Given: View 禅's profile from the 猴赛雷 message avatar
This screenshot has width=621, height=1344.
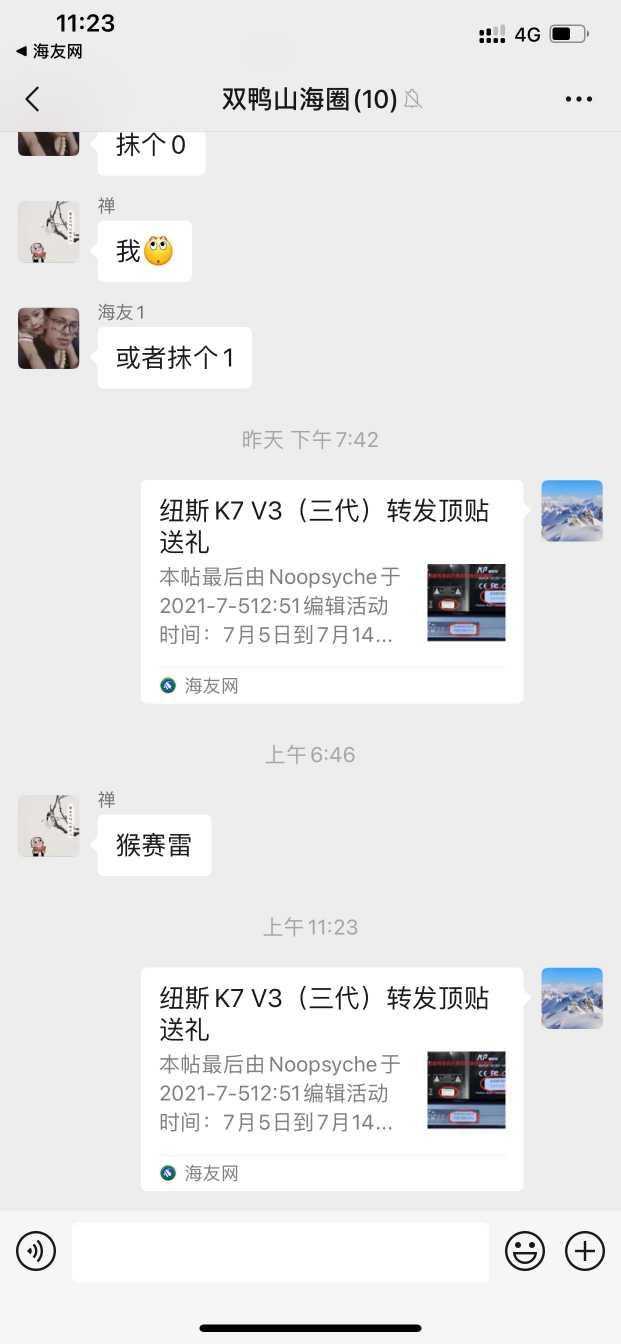Looking at the screenshot, I should [x=48, y=826].
